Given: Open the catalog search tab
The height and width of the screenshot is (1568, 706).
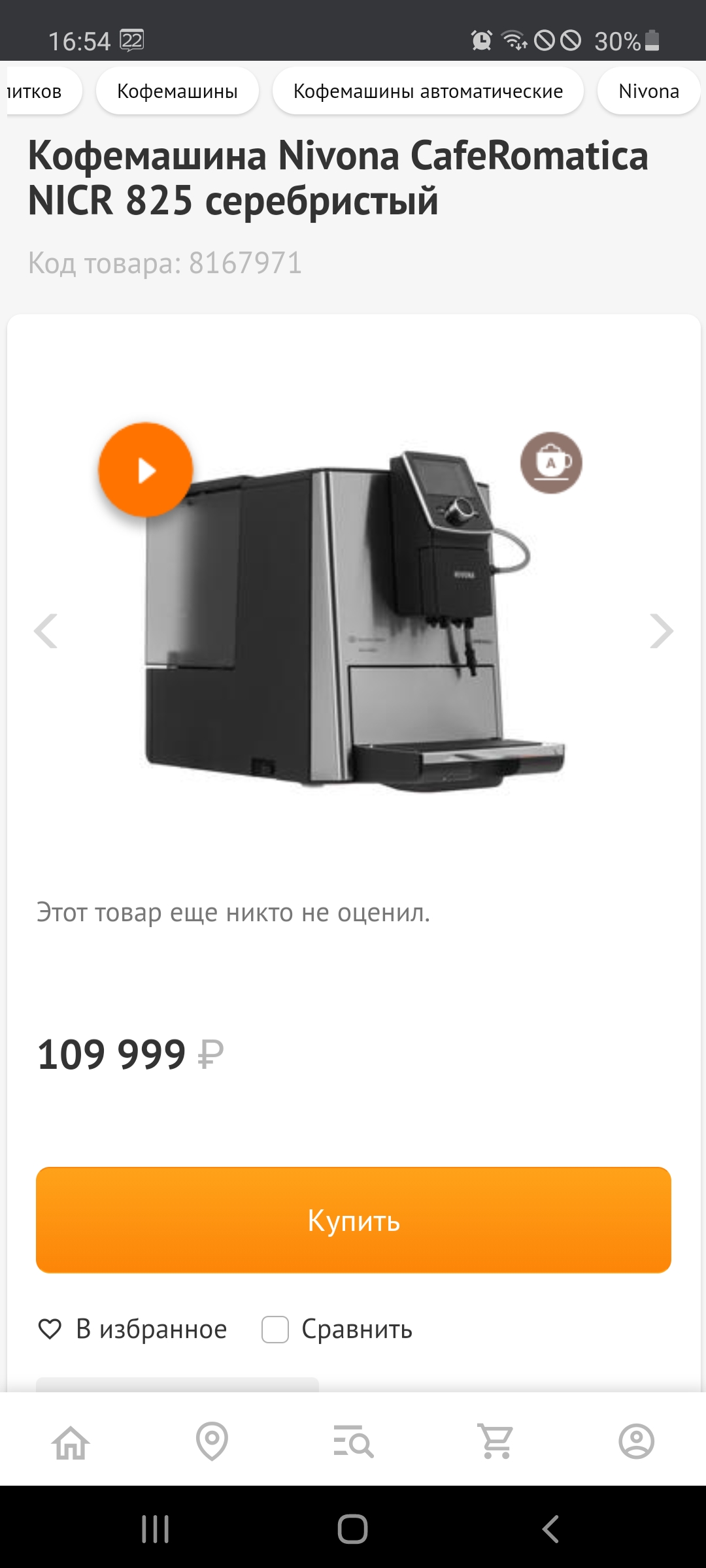Looking at the screenshot, I should coord(353,1441).
